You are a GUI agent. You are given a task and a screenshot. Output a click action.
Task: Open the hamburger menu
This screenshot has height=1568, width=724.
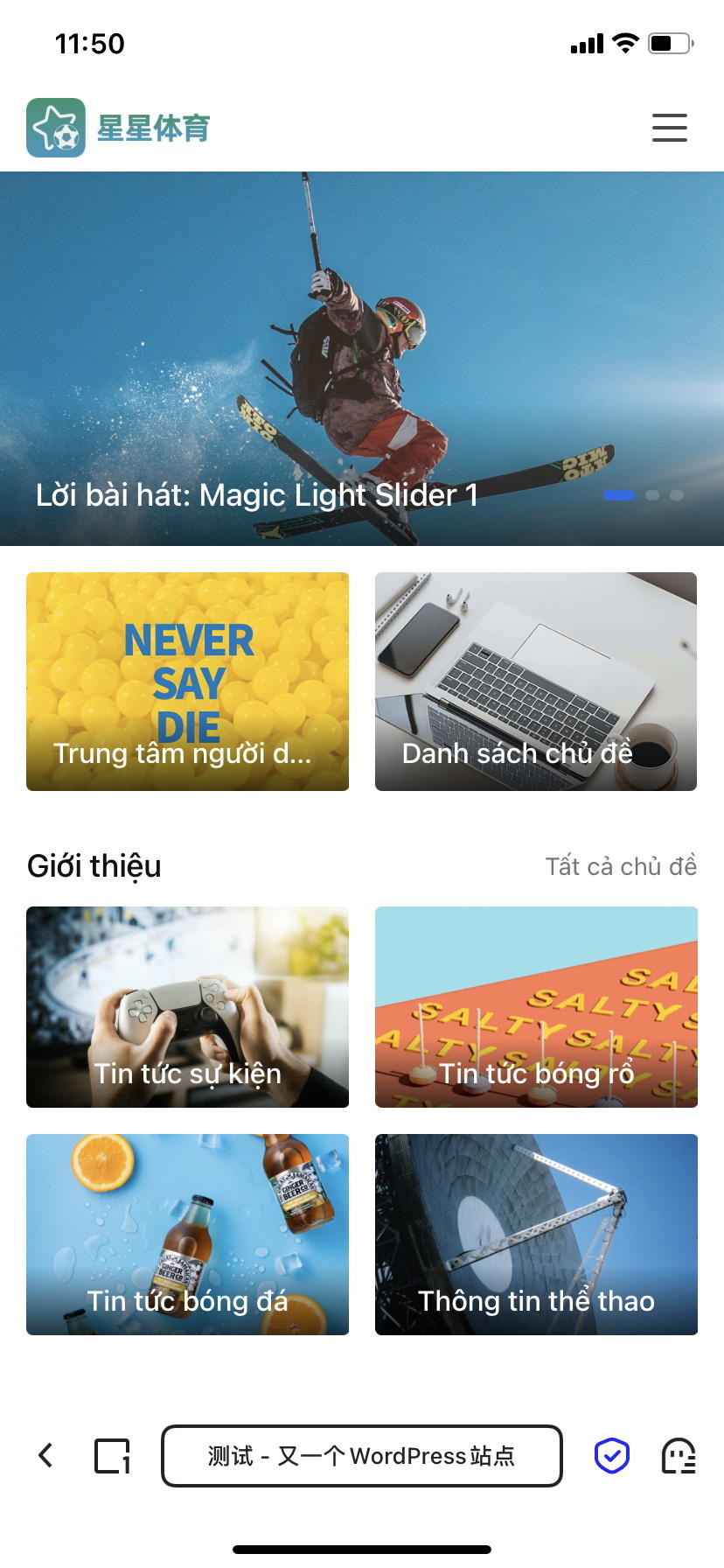coord(669,128)
